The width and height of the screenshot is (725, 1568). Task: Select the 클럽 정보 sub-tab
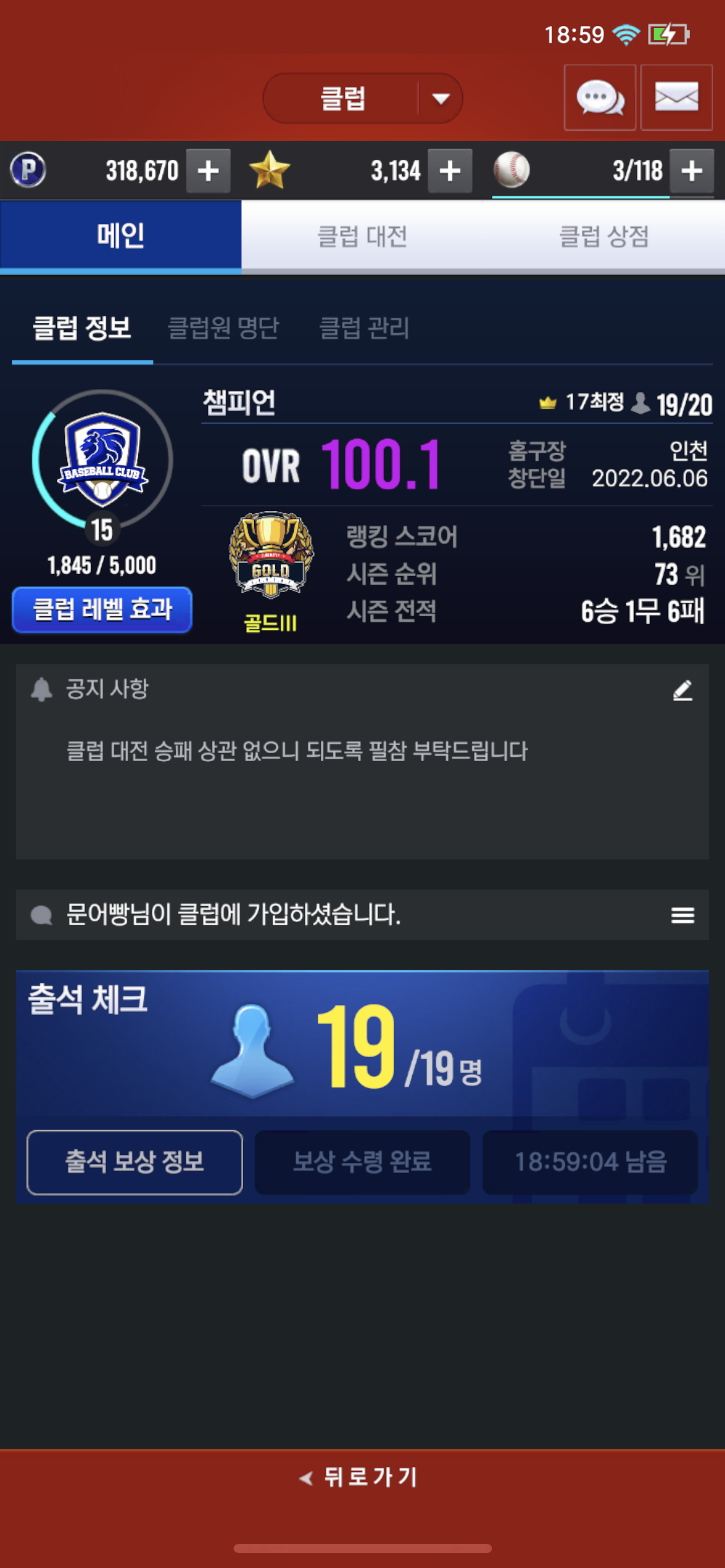point(82,328)
